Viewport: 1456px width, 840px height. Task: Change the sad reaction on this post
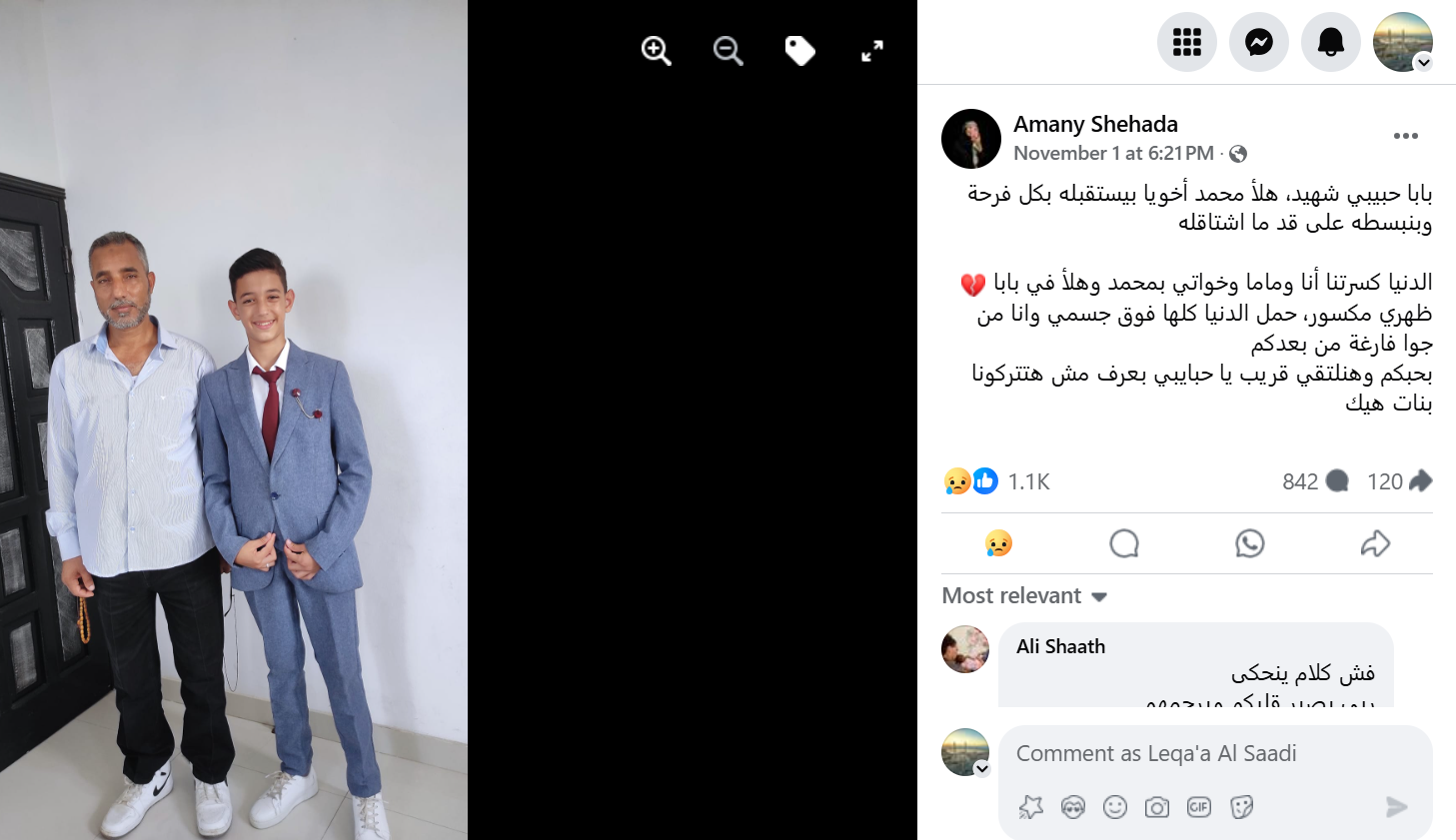point(998,543)
